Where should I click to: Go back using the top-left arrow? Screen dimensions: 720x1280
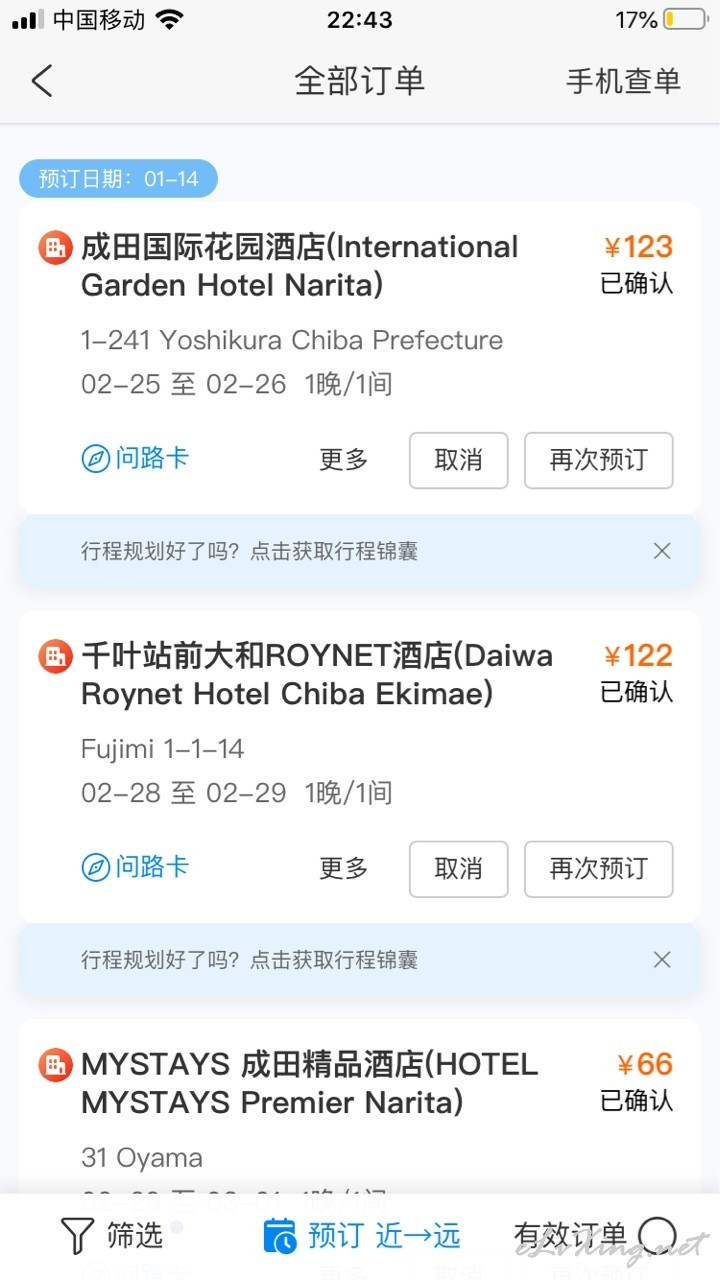click(42, 81)
